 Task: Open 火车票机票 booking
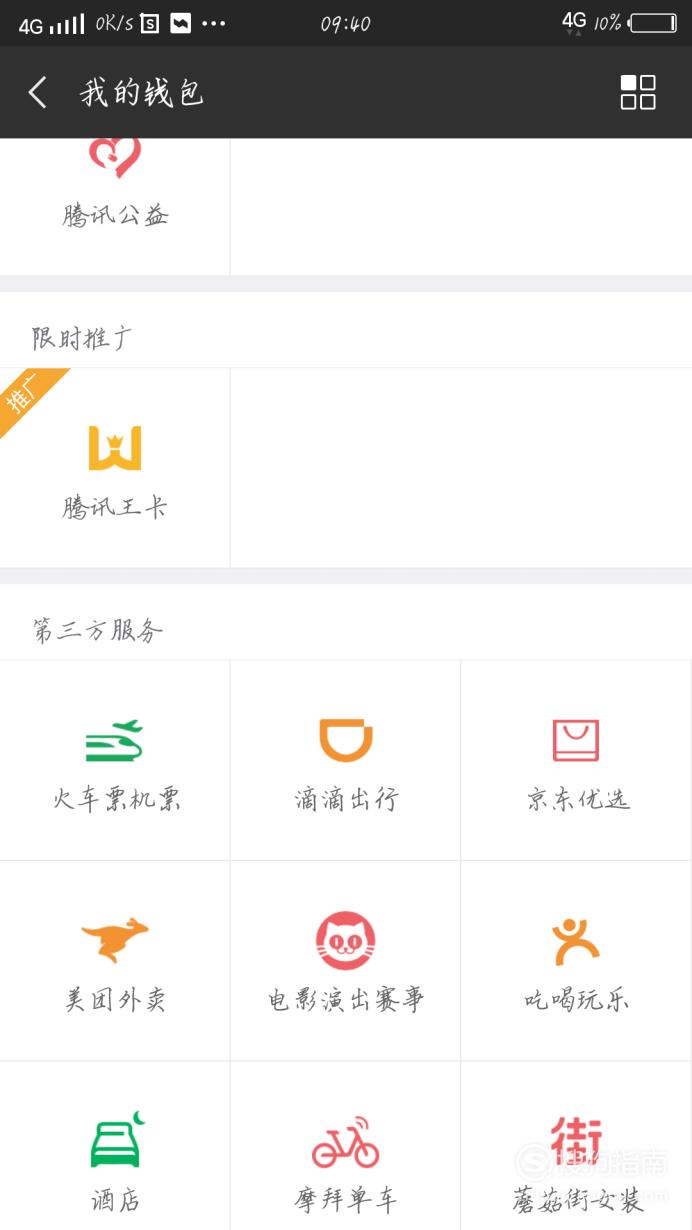pyautogui.click(x=115, y=761)
